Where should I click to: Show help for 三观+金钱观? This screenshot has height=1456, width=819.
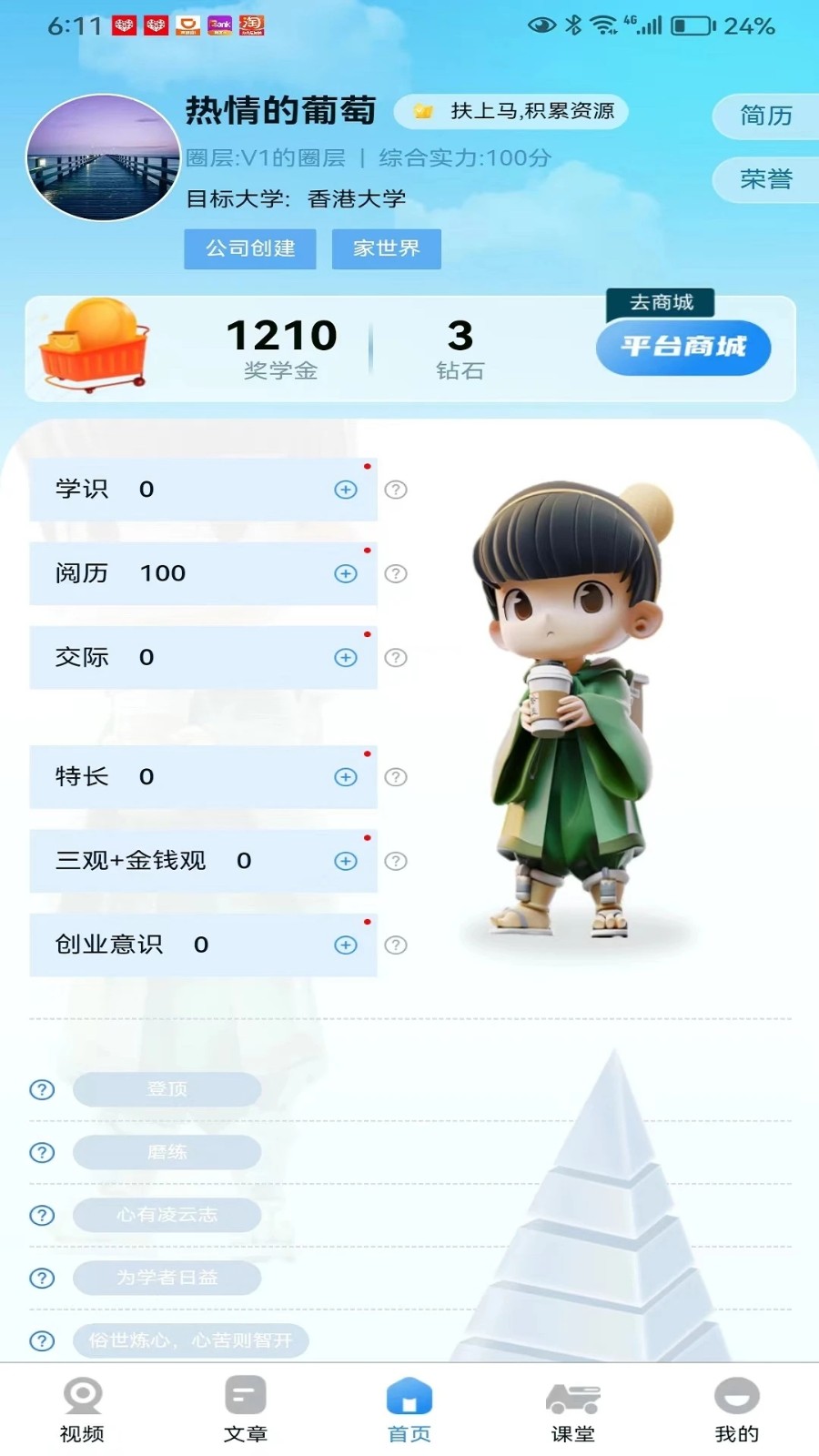(x=396, y=861)
